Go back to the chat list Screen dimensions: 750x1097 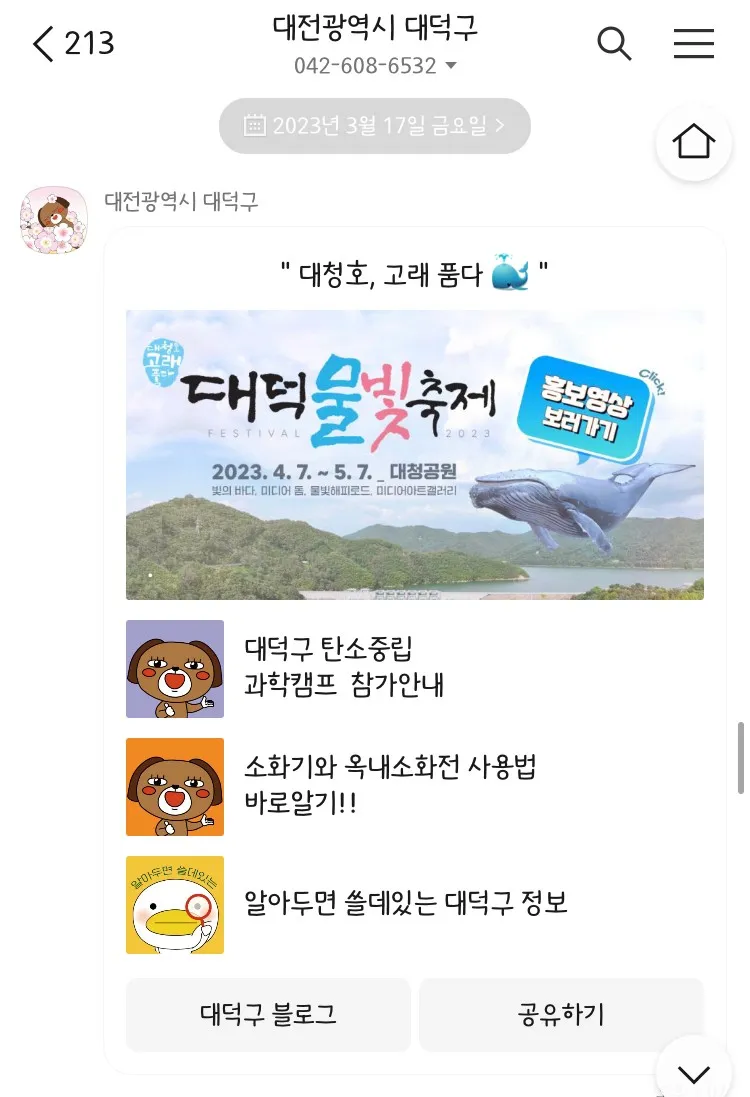[45, 44]
